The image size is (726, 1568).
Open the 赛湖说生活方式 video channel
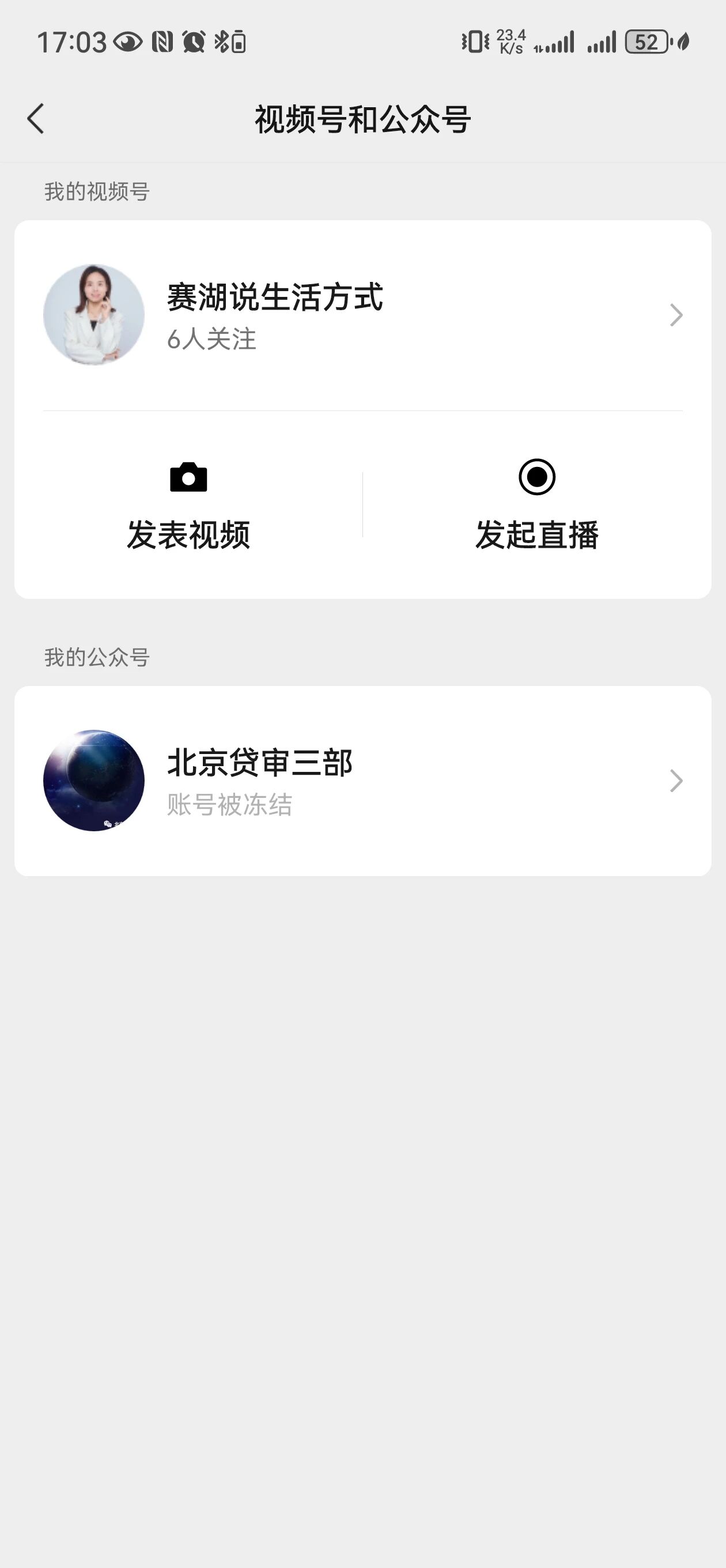point(362,315)
